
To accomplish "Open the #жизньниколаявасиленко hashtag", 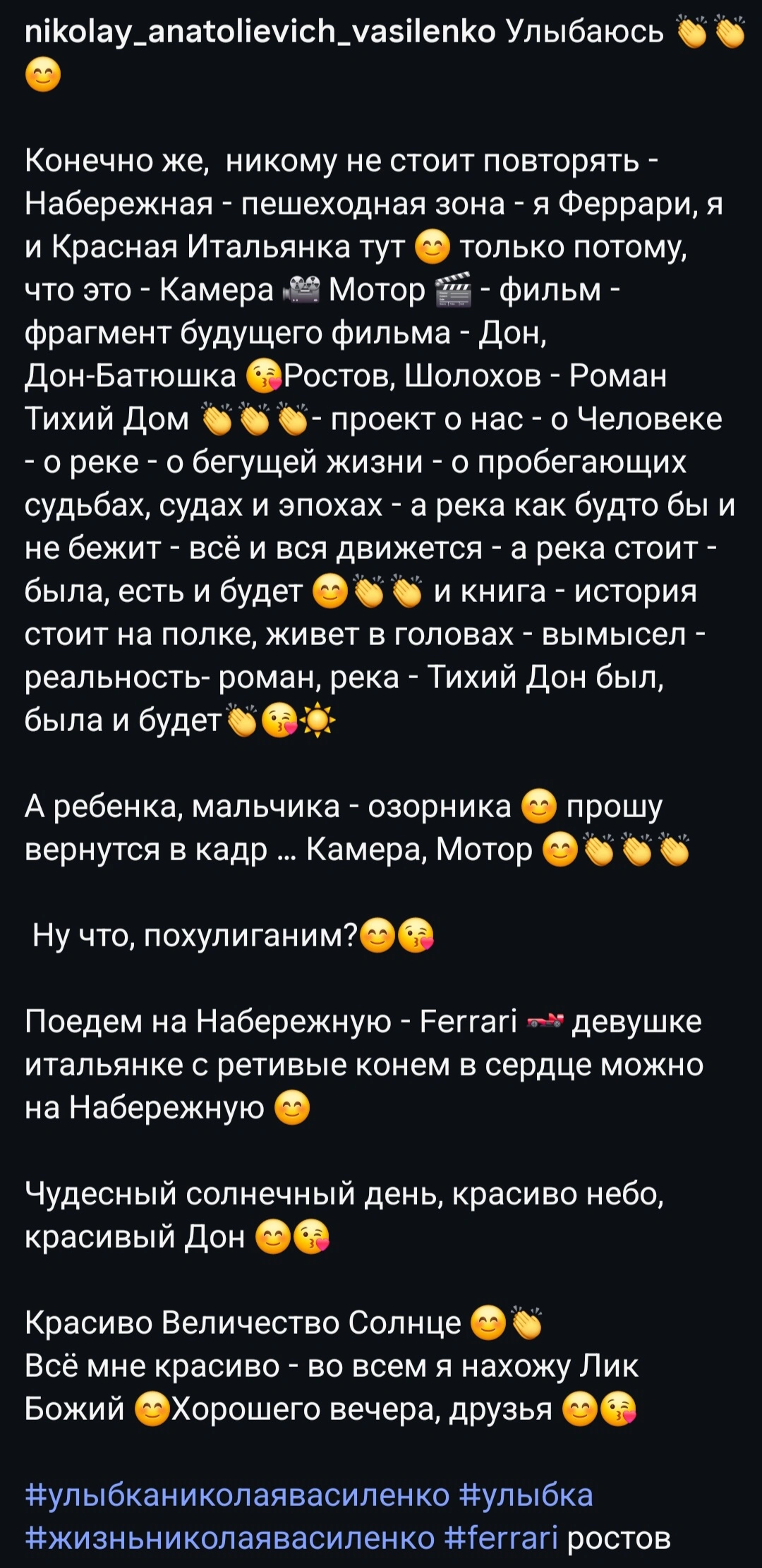I will (x=230, y=1538).
